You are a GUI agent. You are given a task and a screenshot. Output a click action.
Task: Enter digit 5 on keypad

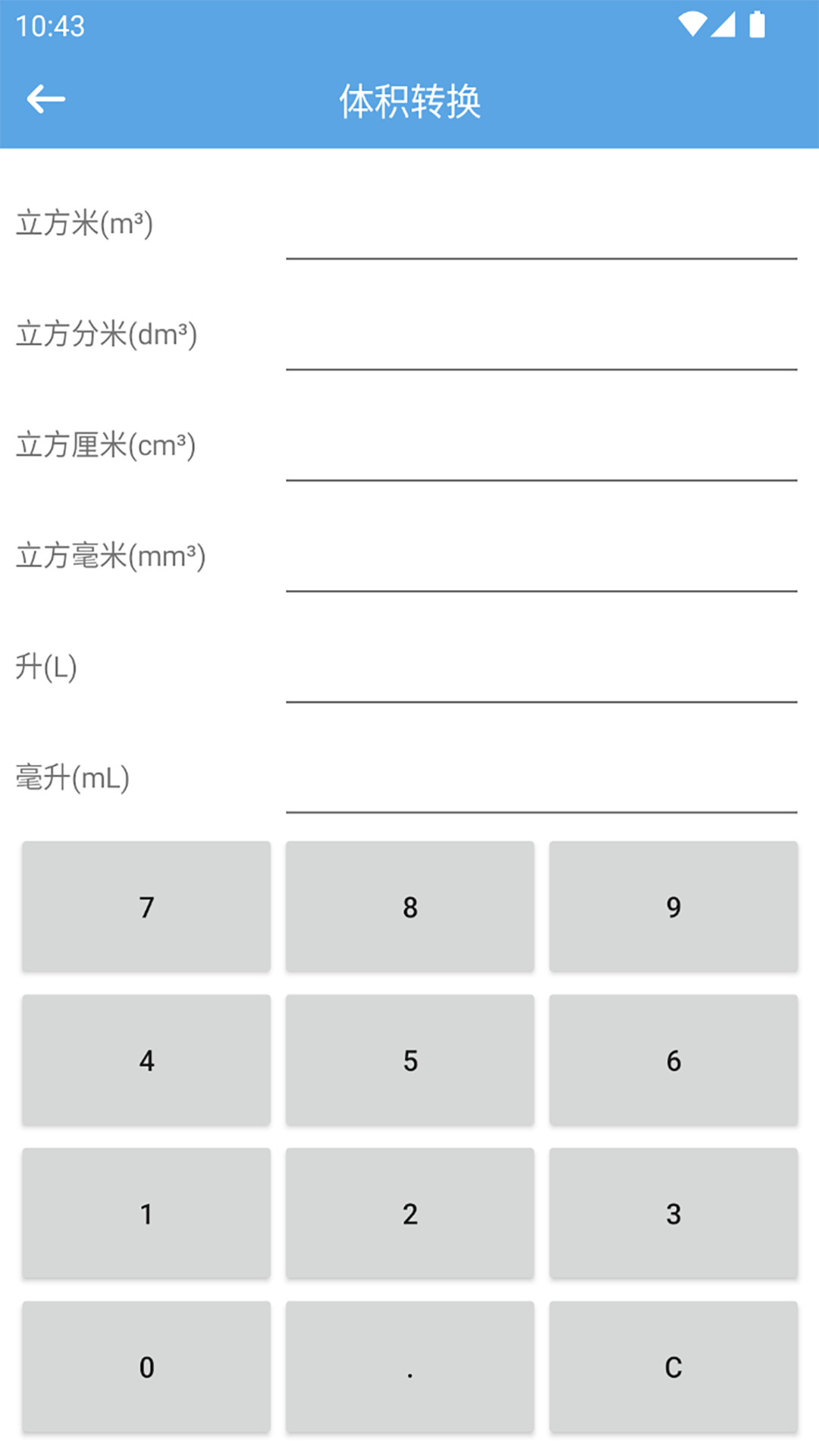(x=409, y=1059)
